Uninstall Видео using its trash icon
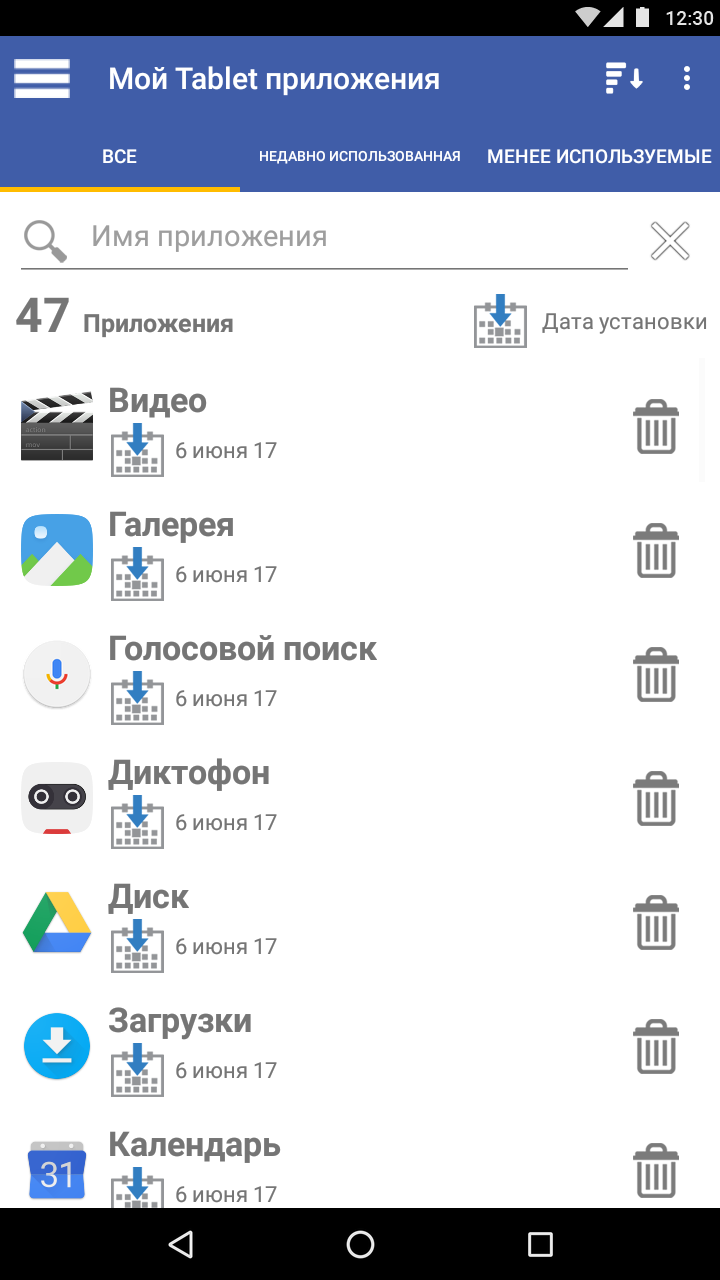The height and width of the screenshot is (1280, 720). click(x=656, y=427)
